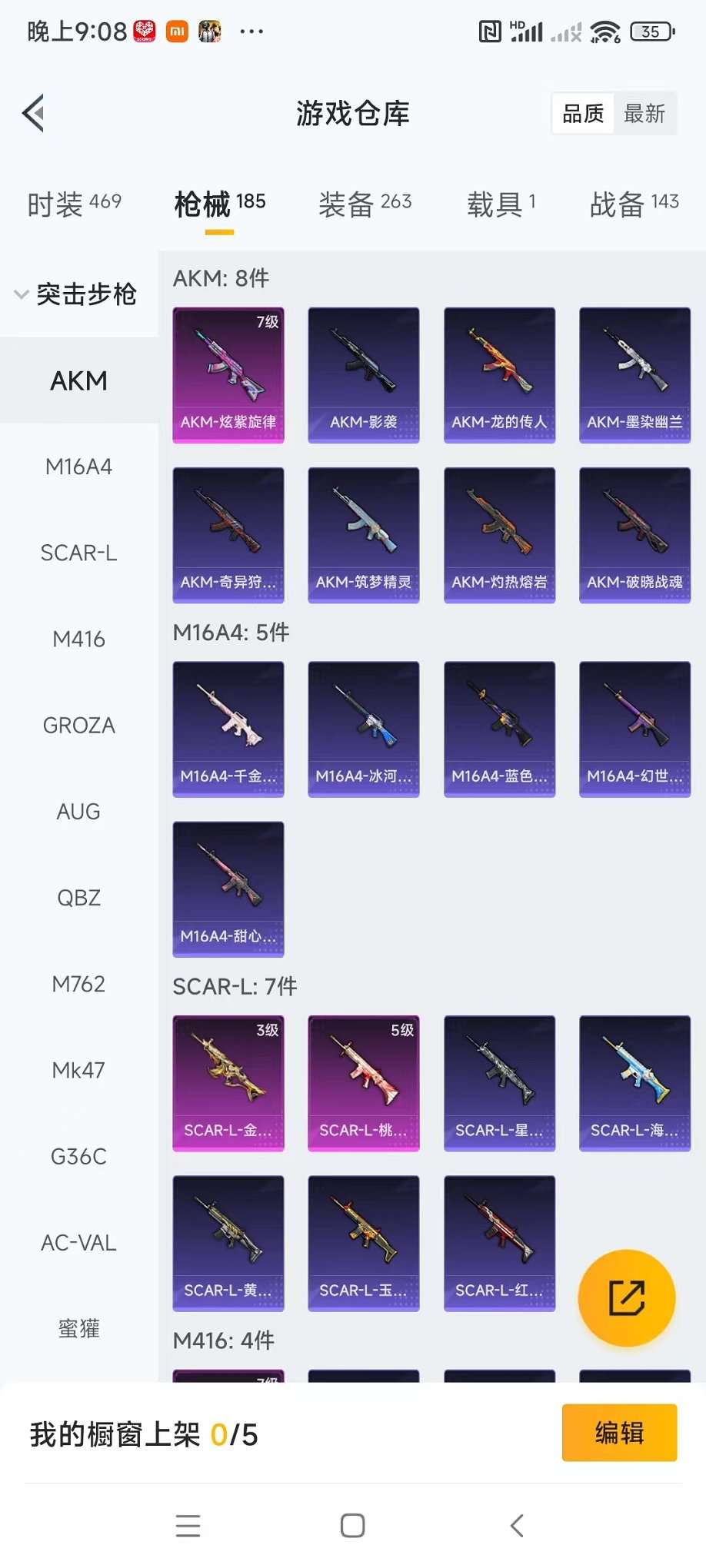Select Mk47 in the side list
The image size is (706, 1568).
point(78,1070)
